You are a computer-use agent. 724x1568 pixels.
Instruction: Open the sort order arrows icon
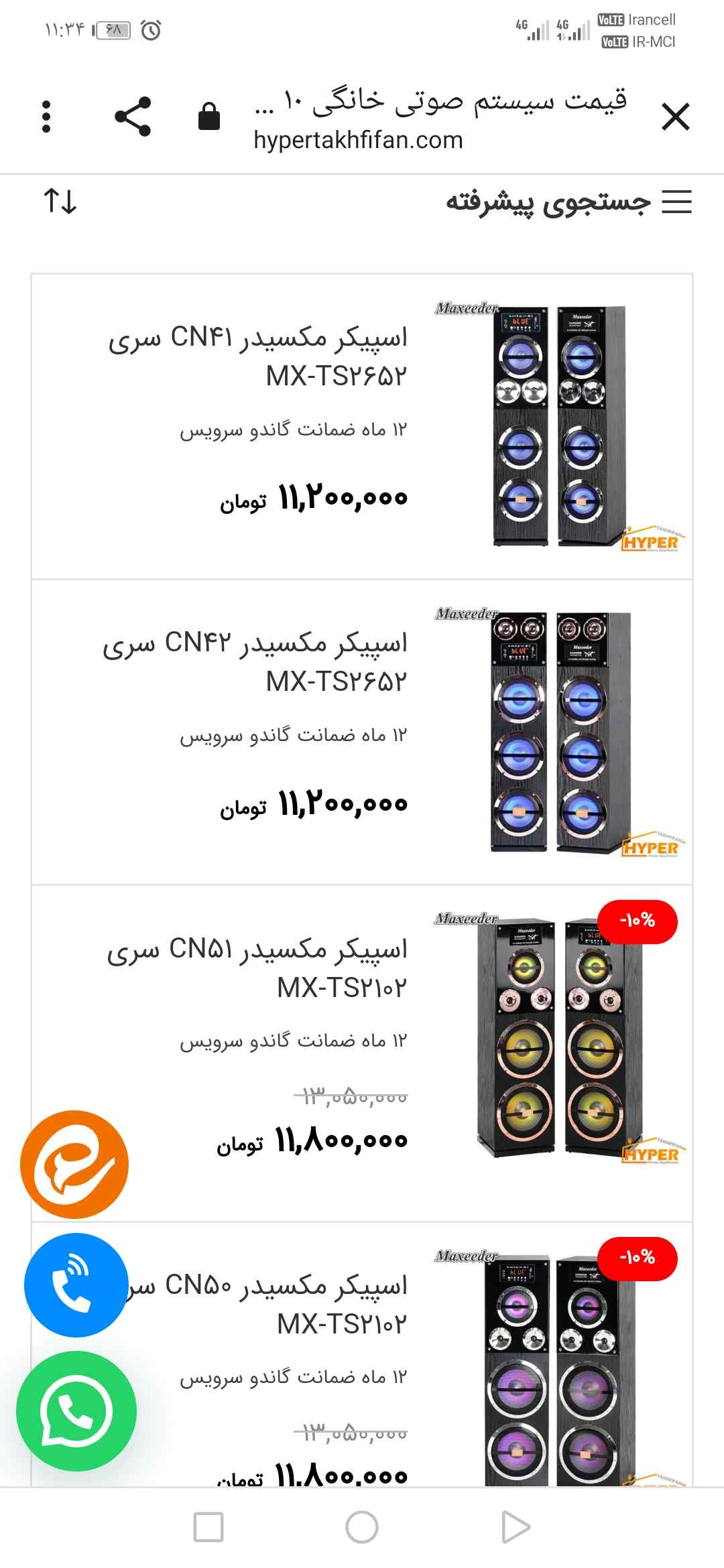[x=60, y=201]
